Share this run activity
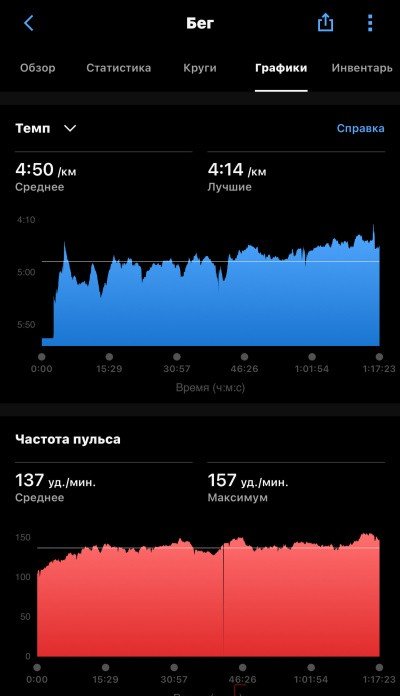This screenshot has height=696, width=400. tap(325, 22)
